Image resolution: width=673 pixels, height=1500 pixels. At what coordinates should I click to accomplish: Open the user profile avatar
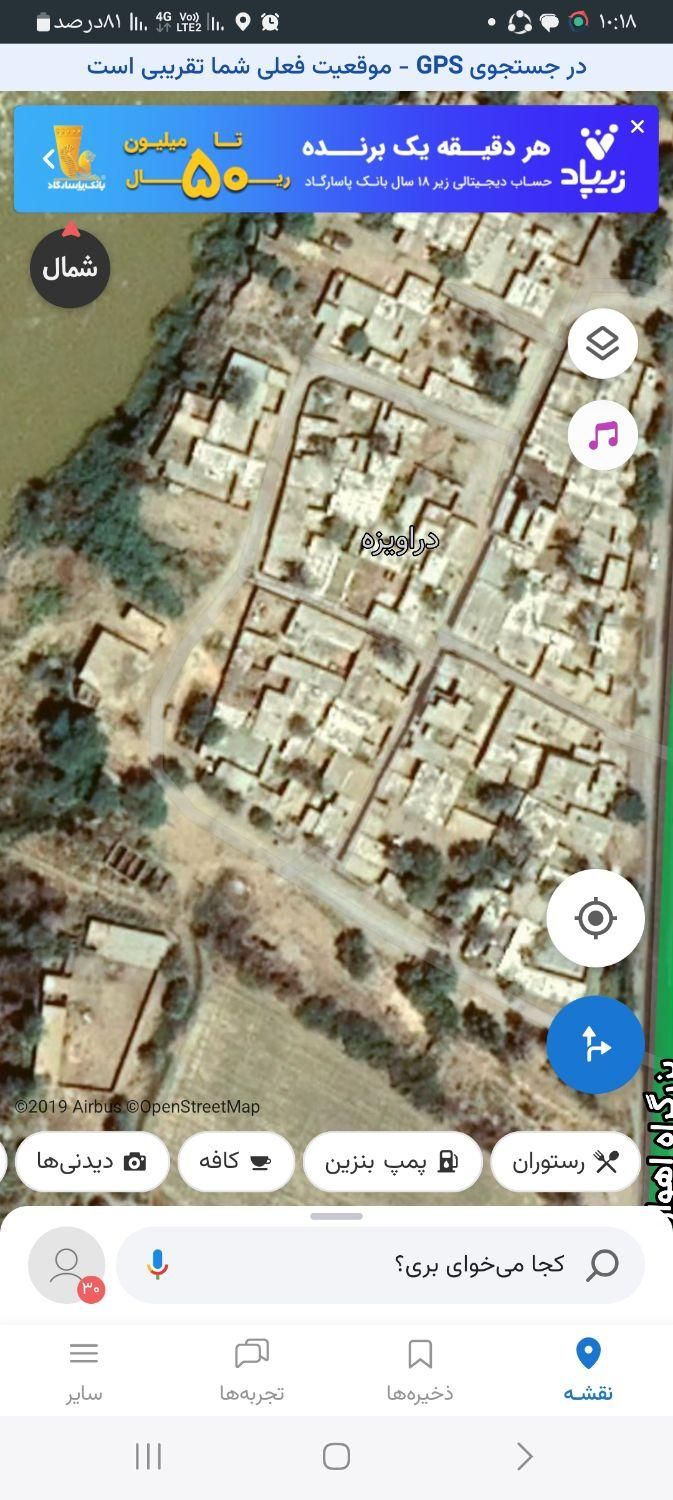67,1265
